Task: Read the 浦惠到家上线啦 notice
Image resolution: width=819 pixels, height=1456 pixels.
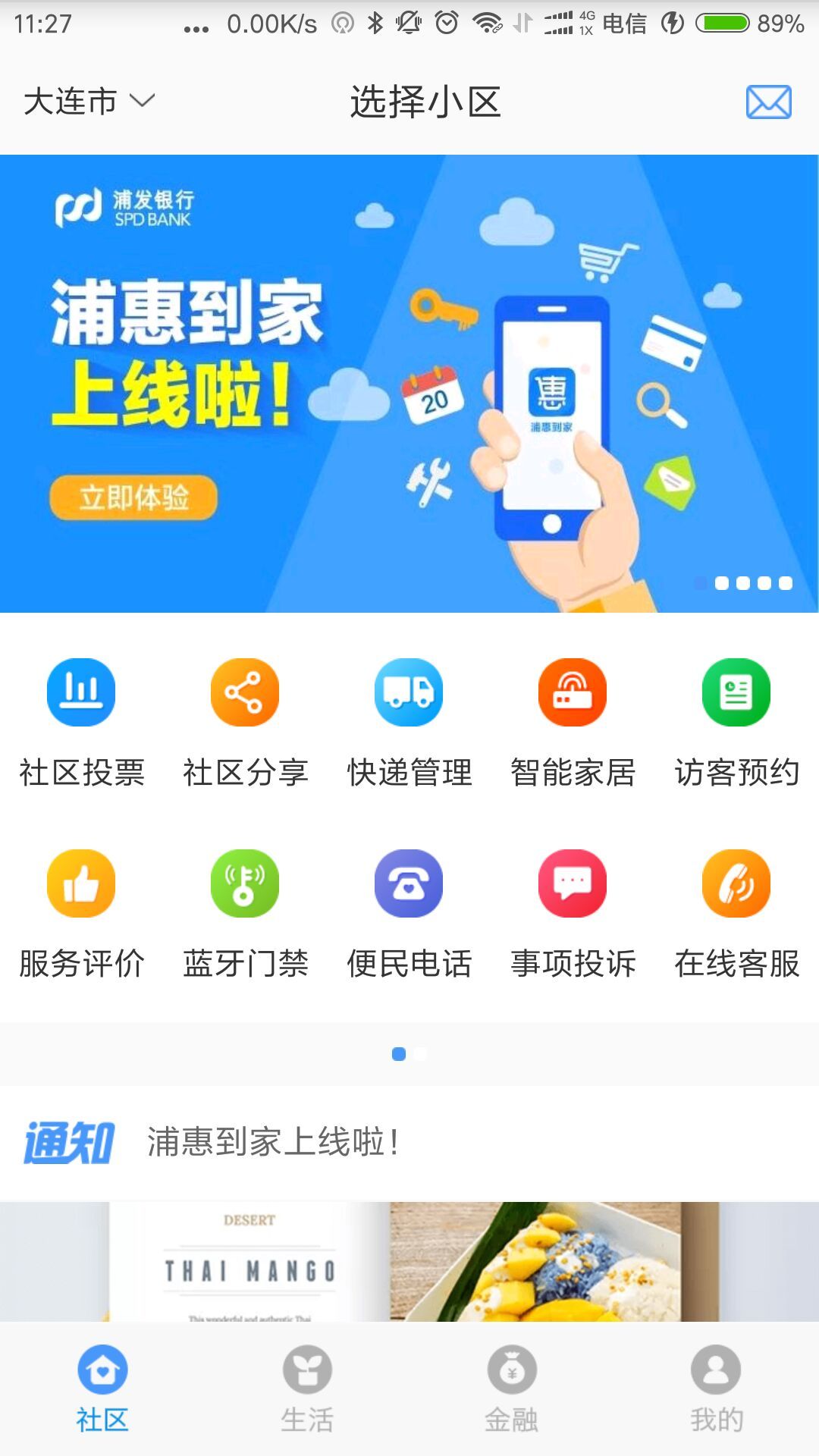Action: [273, 1142]
